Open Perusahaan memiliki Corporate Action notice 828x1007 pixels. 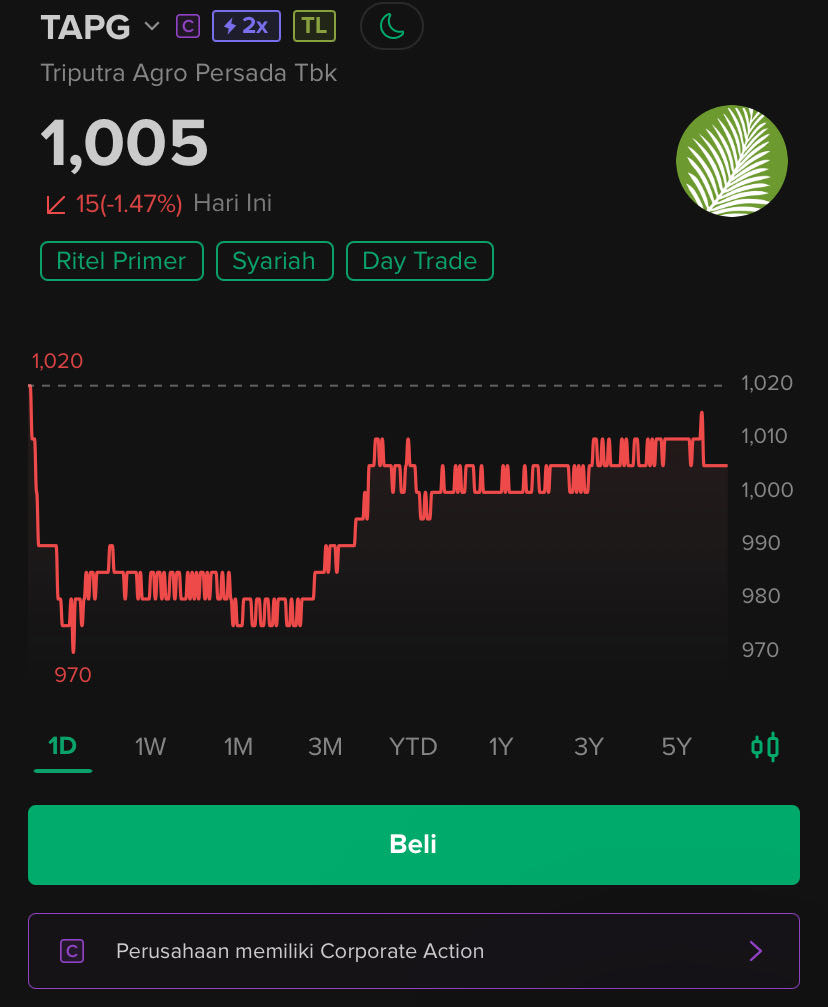(300, 951)
